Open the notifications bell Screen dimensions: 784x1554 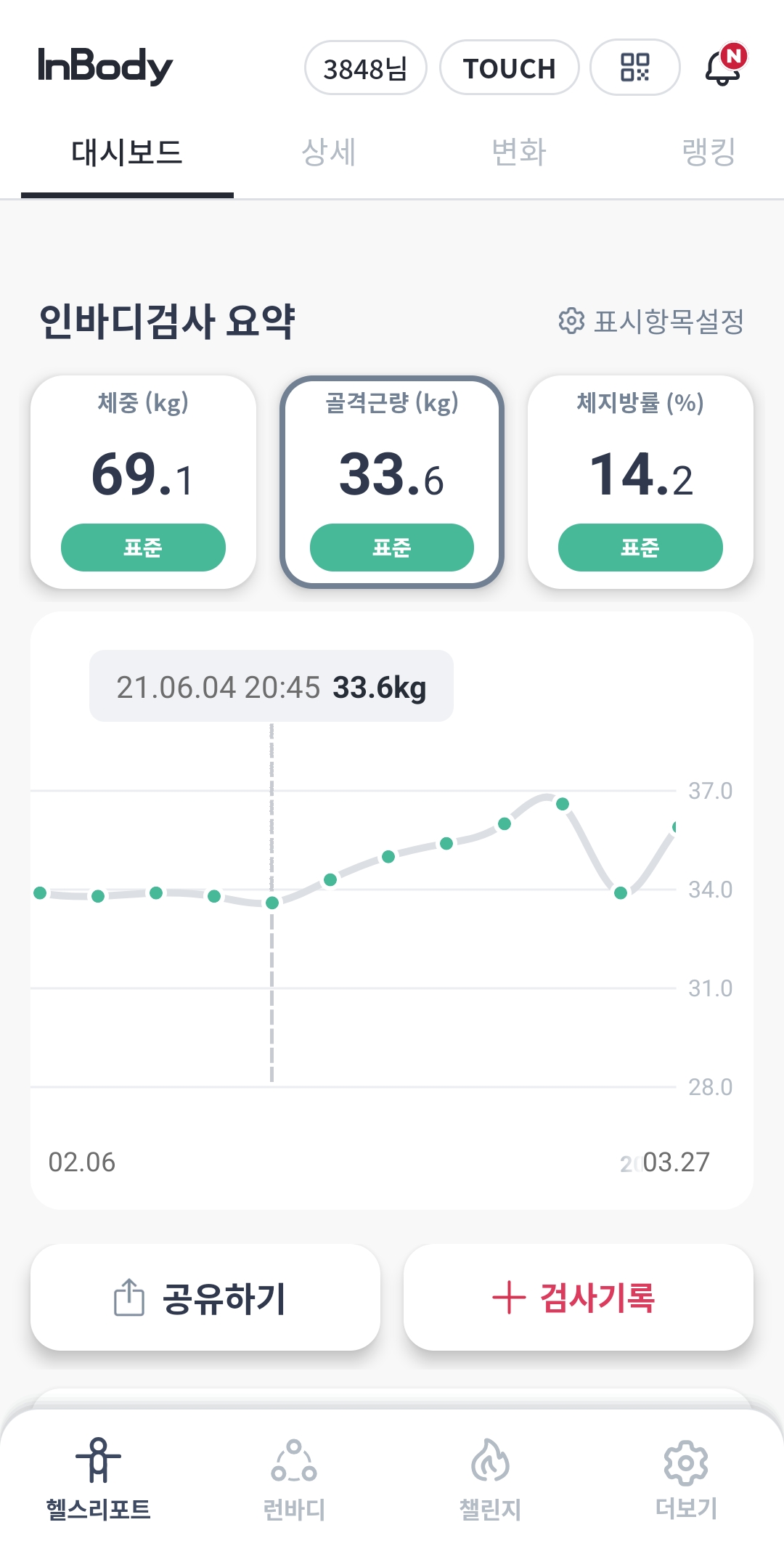coord(724,68)
